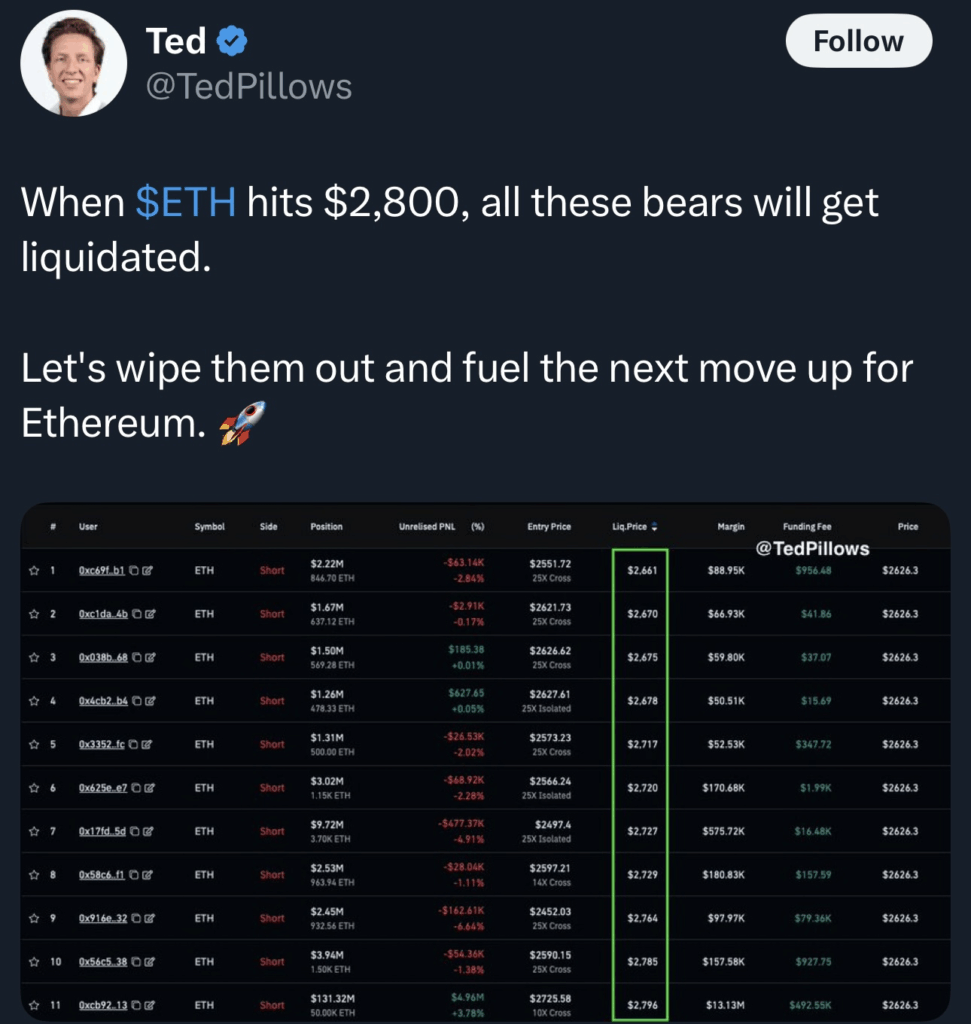
Task: Open the @TedPillows profile handle
Action: (x=249, y=87)
